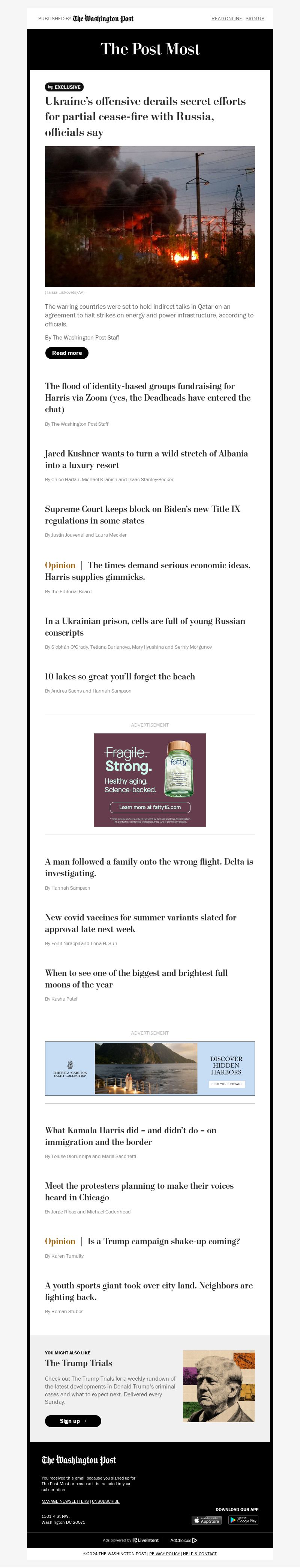Tap the Unsubscribe link

(106, 1501)
